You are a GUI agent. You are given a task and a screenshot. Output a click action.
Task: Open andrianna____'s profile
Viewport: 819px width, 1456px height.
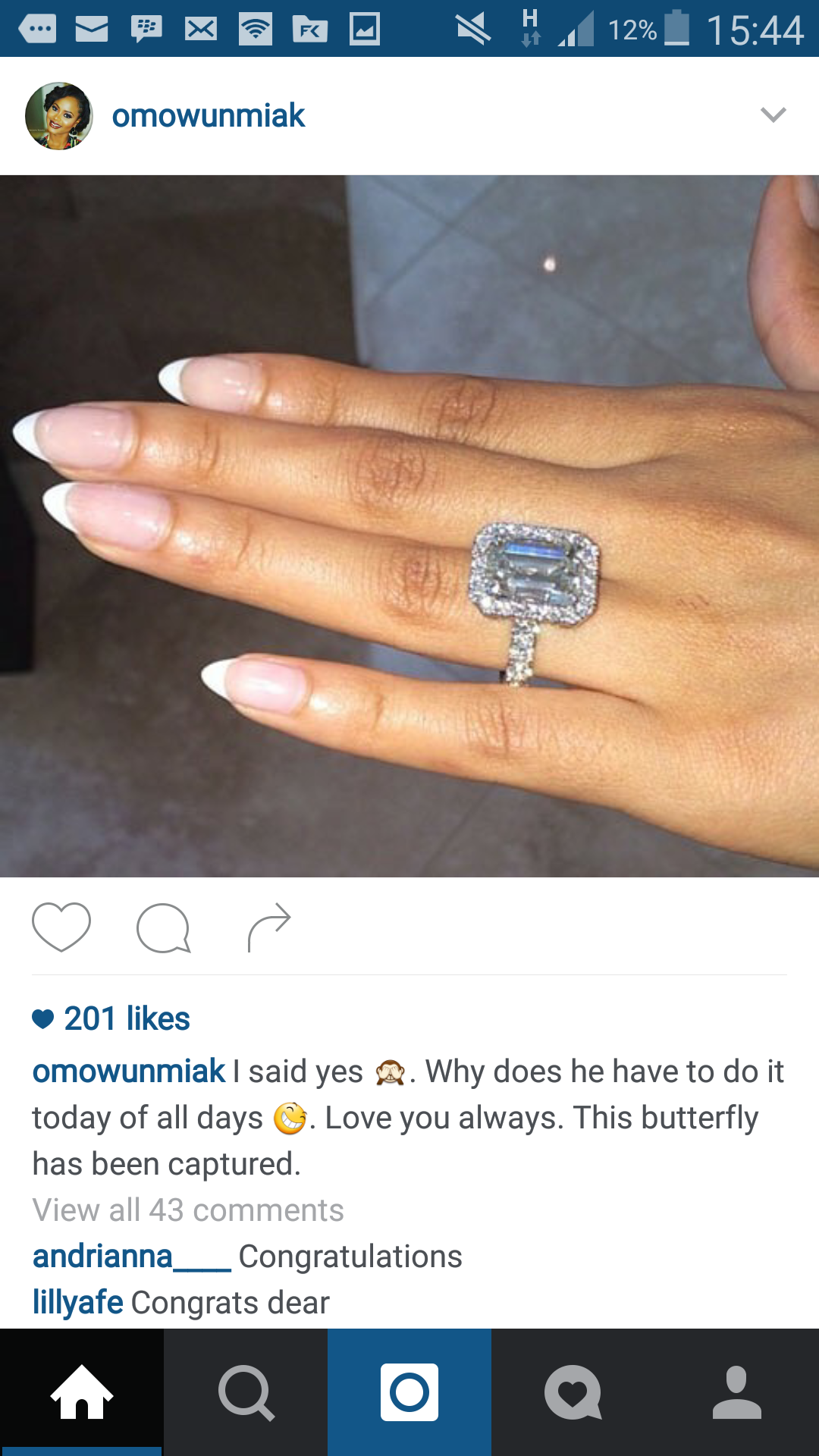[x=131, y=1257]
